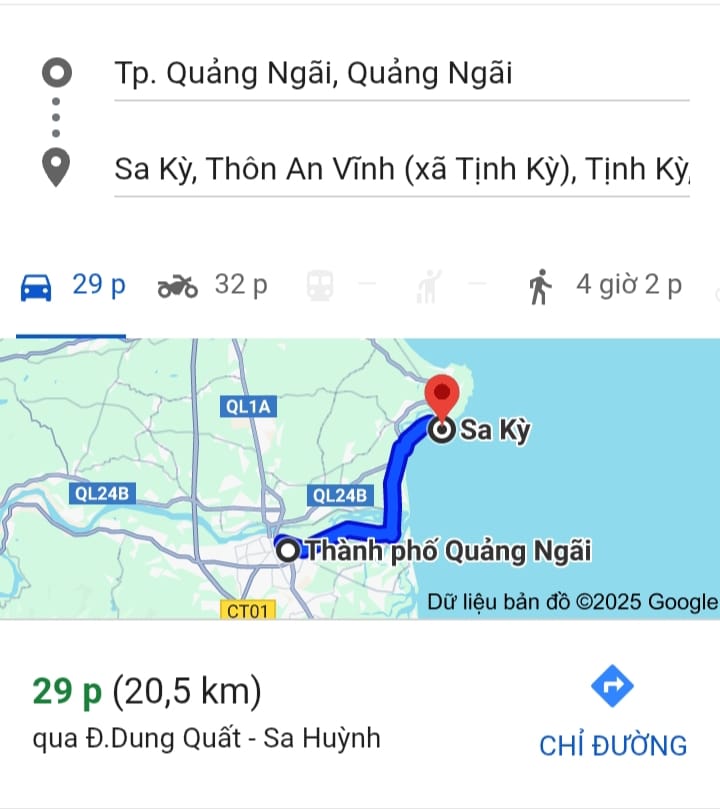Open the ride-hailing travel mode
Viewport: 720px width, 809px height.
428,287
